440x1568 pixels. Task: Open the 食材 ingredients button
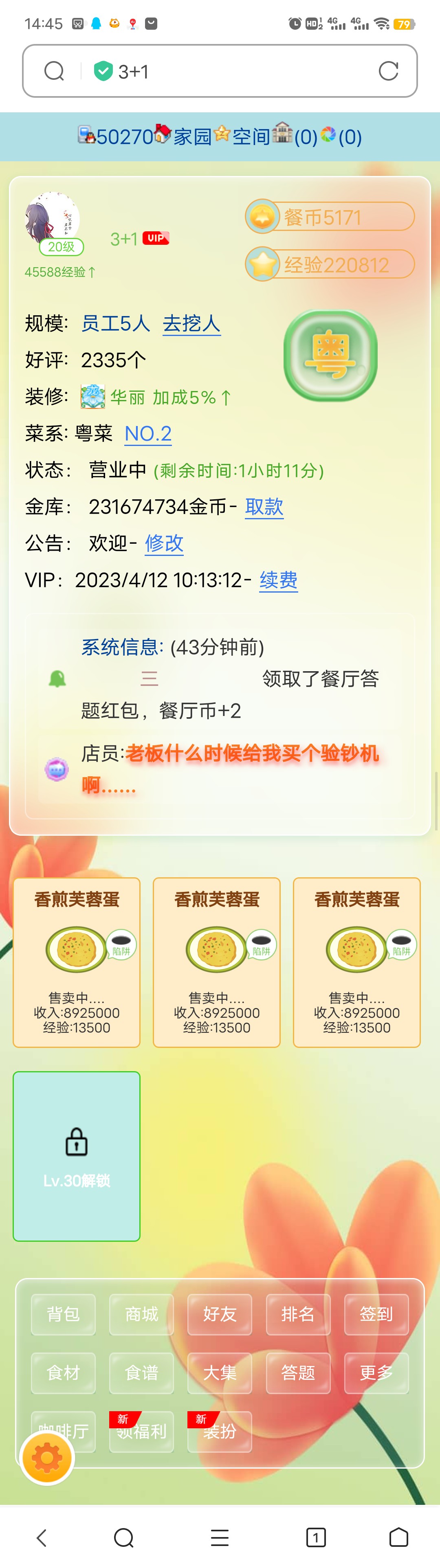[63, 1373]
